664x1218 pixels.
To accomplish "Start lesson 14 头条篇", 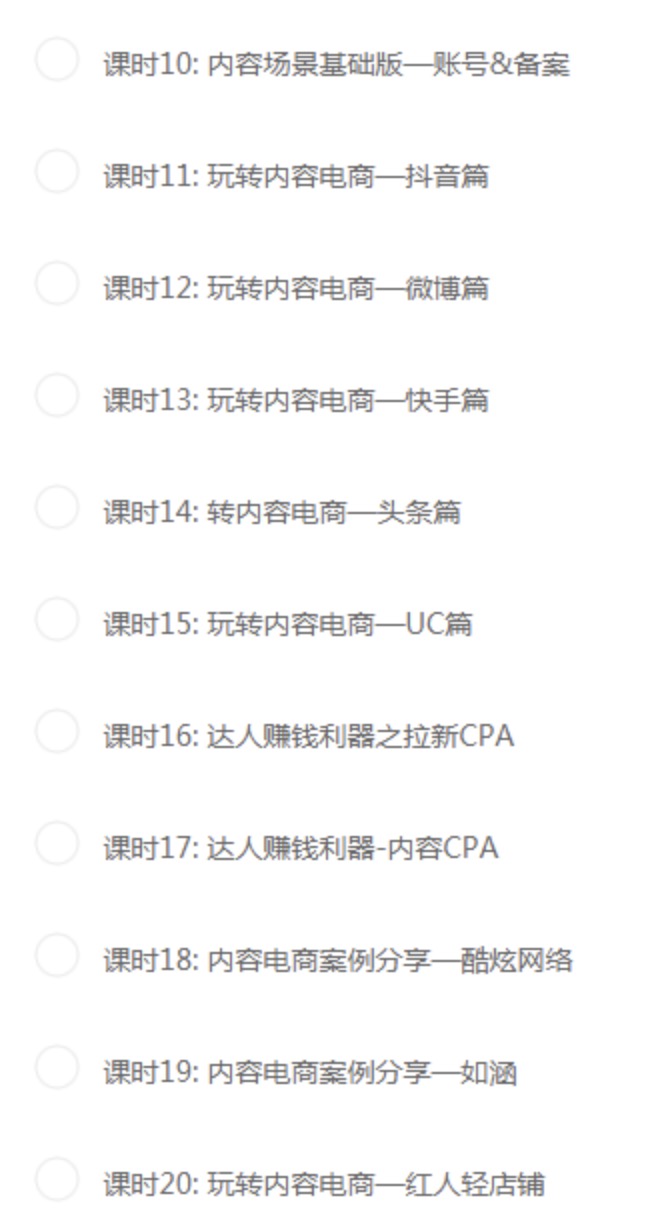I will [282, 513].
